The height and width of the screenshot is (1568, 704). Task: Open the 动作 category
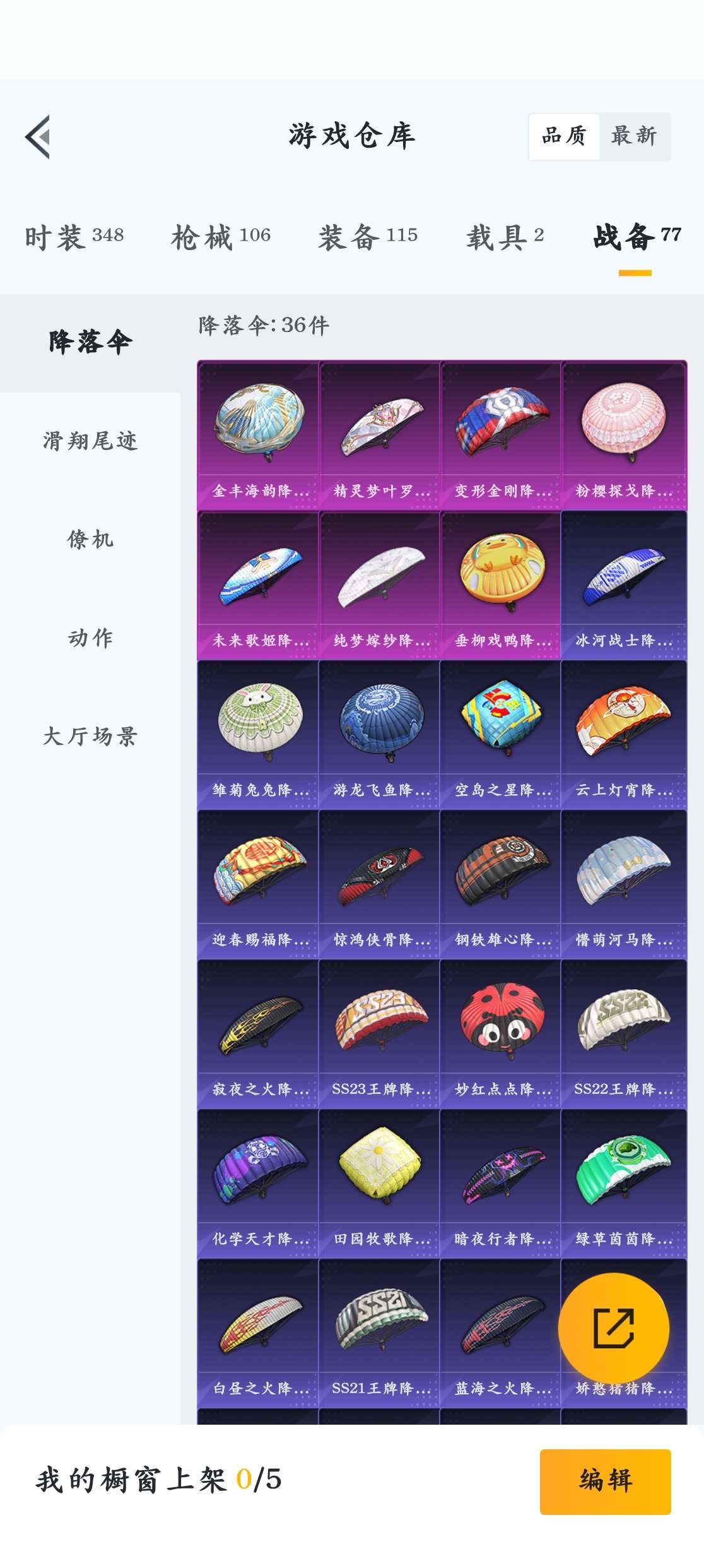coord(90,638)
